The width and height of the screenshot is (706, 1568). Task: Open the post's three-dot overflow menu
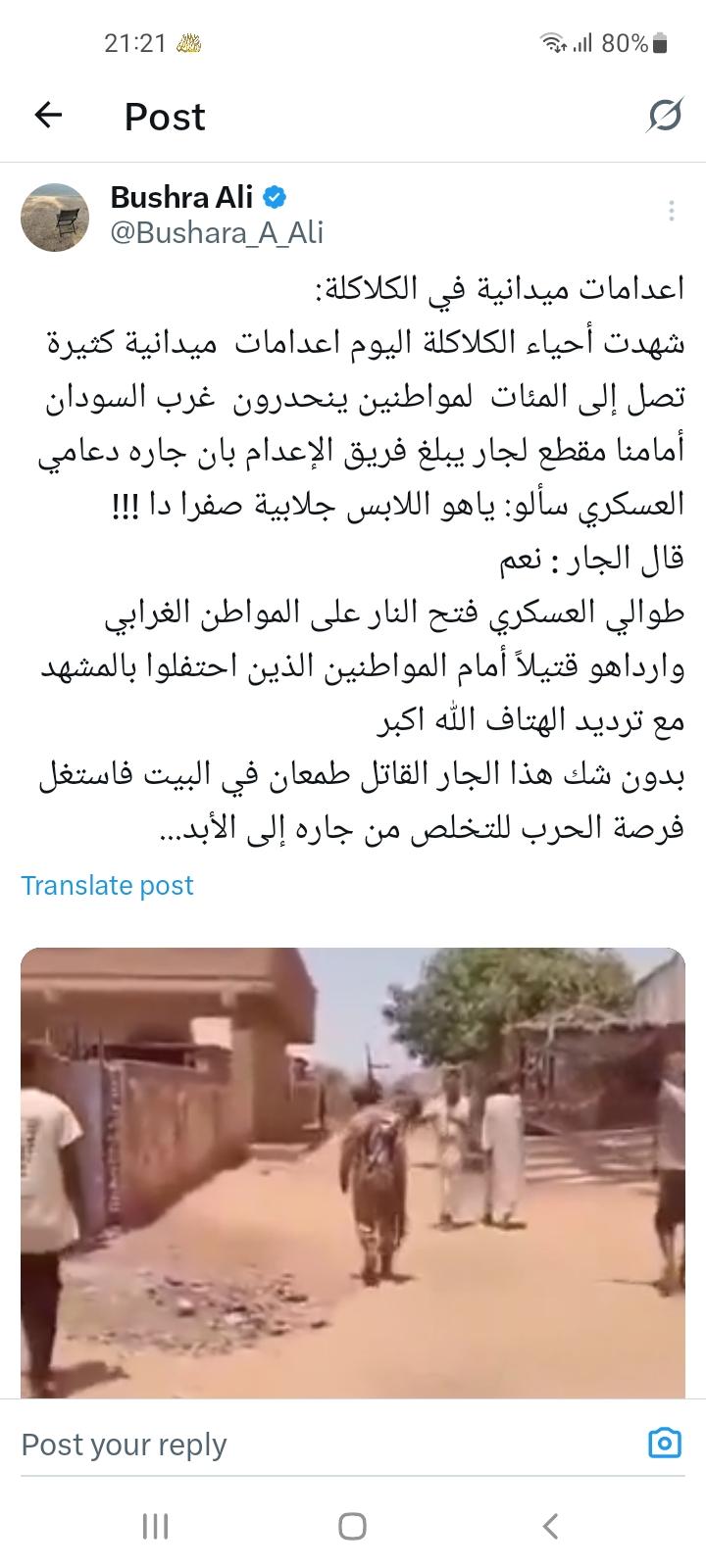point(671,211)
